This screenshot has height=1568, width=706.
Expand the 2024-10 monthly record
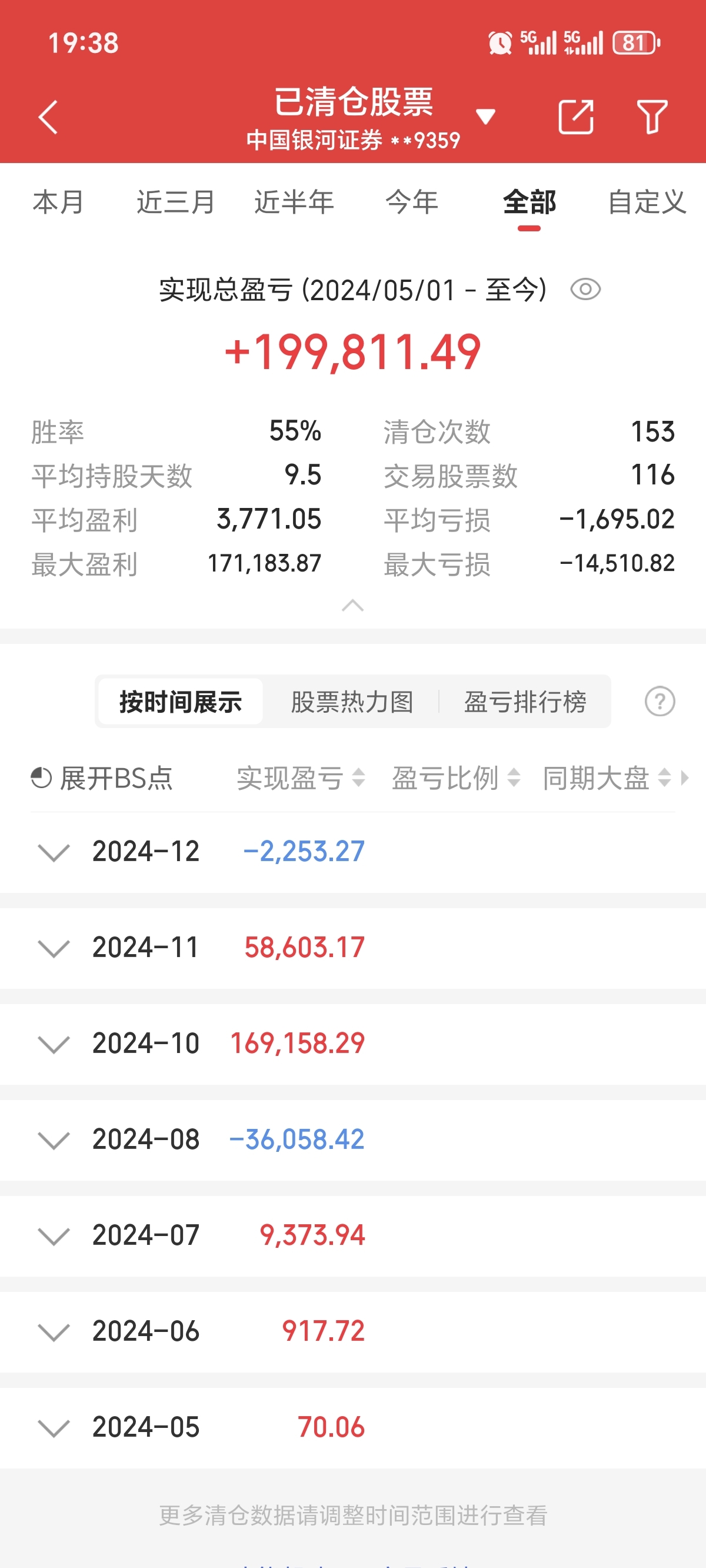coord(54,1044)
